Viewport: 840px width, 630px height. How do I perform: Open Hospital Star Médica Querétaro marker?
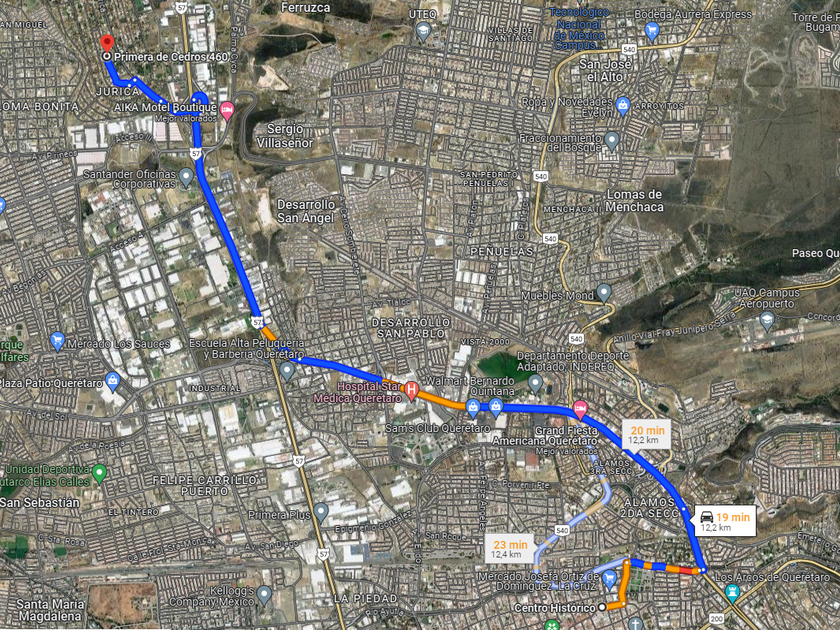411,391
